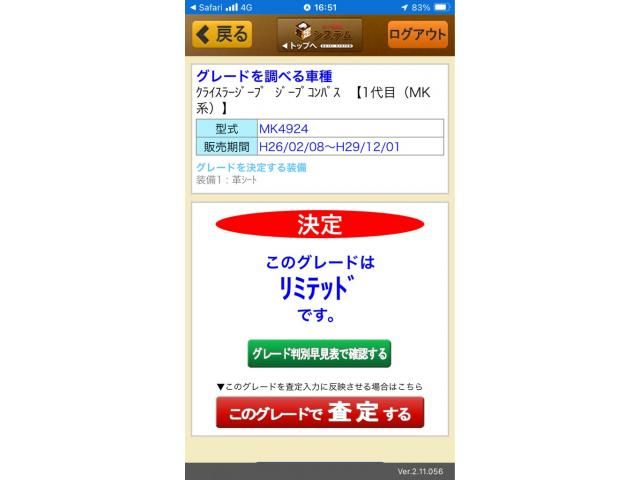Tap the ログアウト logout button
This screenshot has width=640, height=480.
click(x=418, y=34)
